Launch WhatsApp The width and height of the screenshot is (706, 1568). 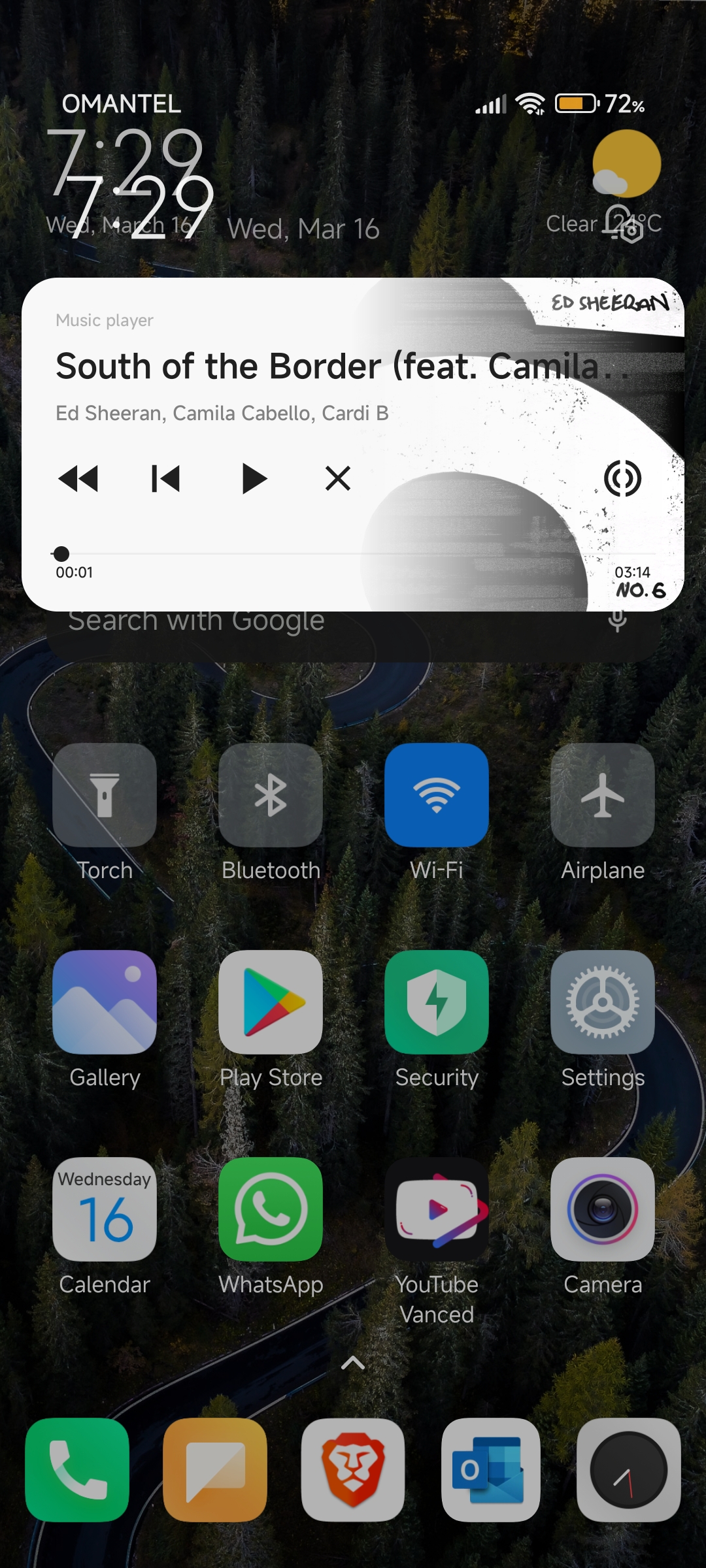[271, 1209]
